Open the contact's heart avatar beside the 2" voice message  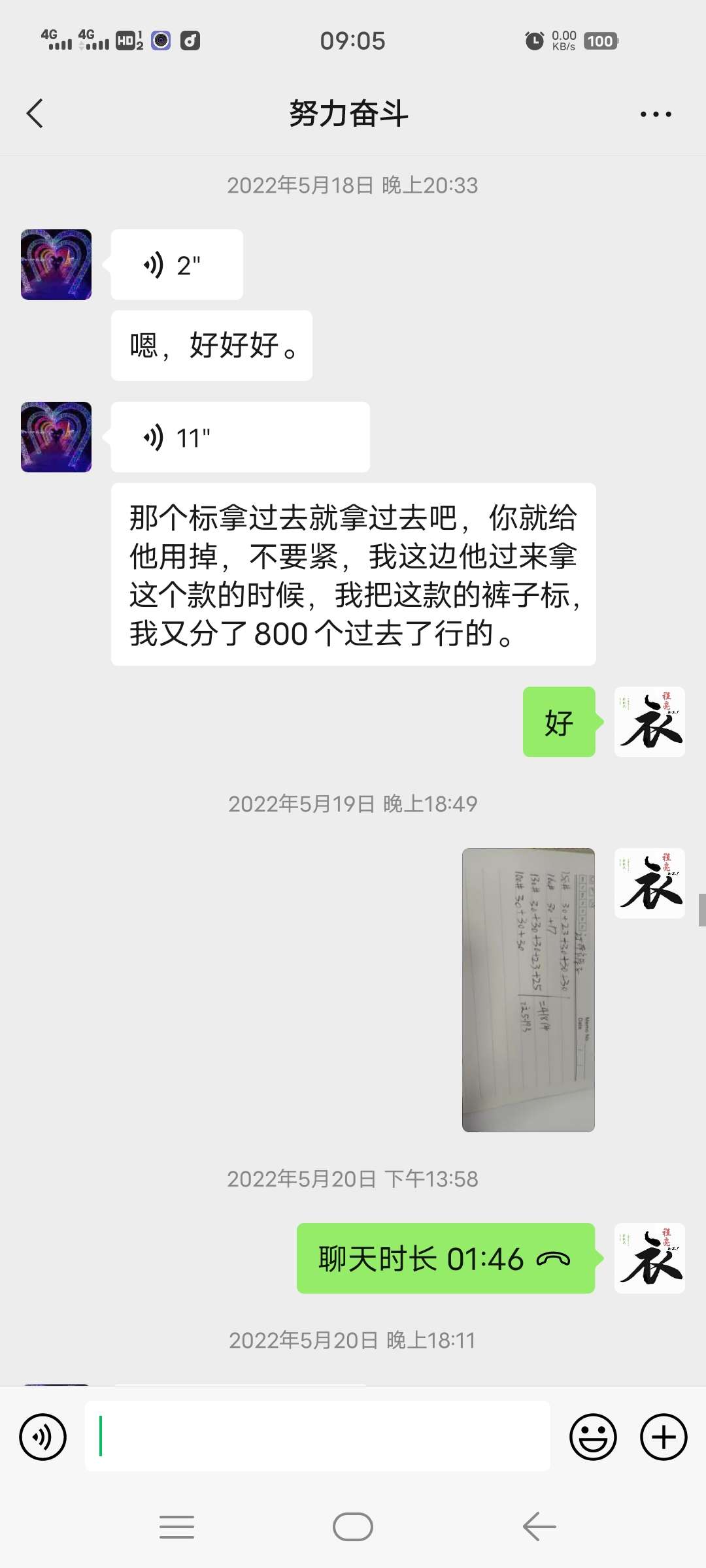(56, 265)
